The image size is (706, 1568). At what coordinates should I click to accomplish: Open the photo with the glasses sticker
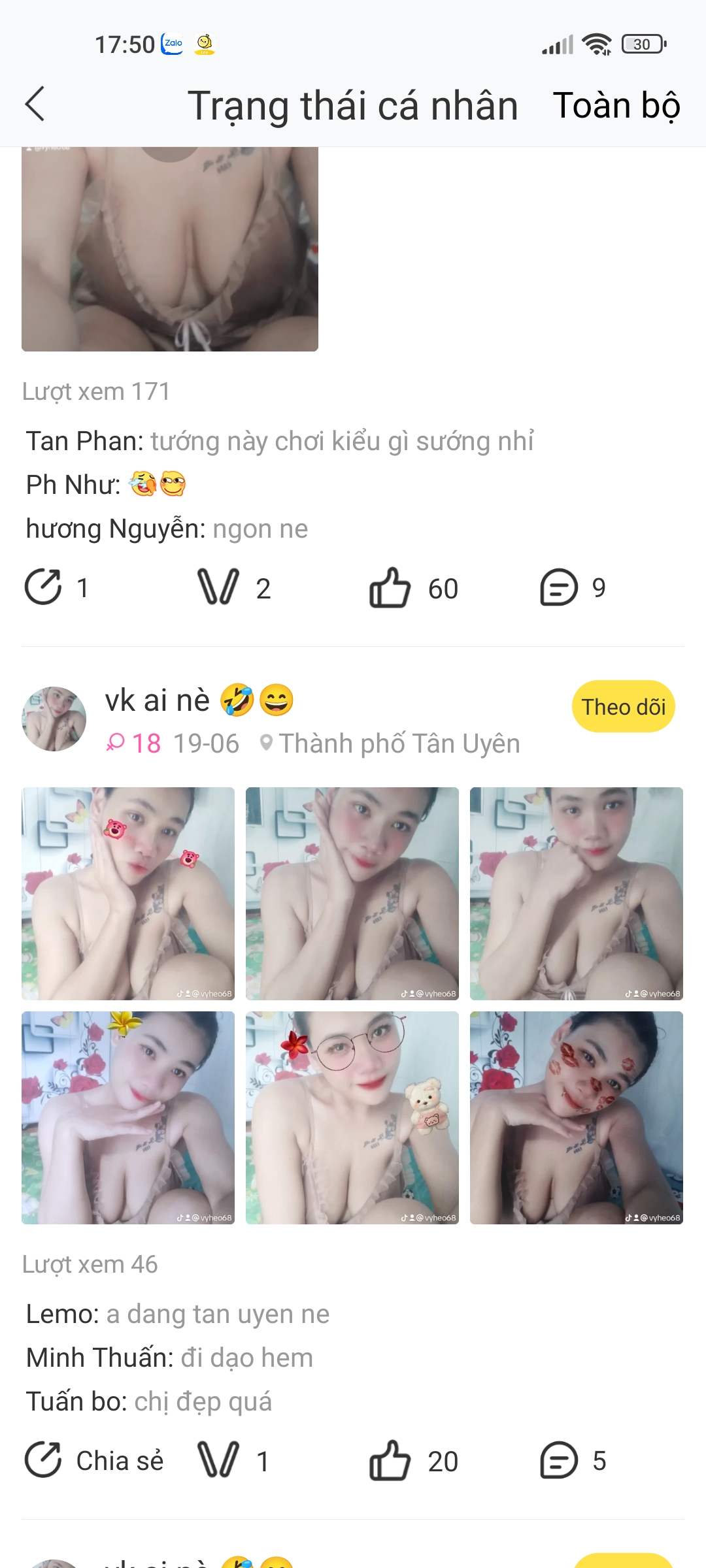pos(352,1117)
